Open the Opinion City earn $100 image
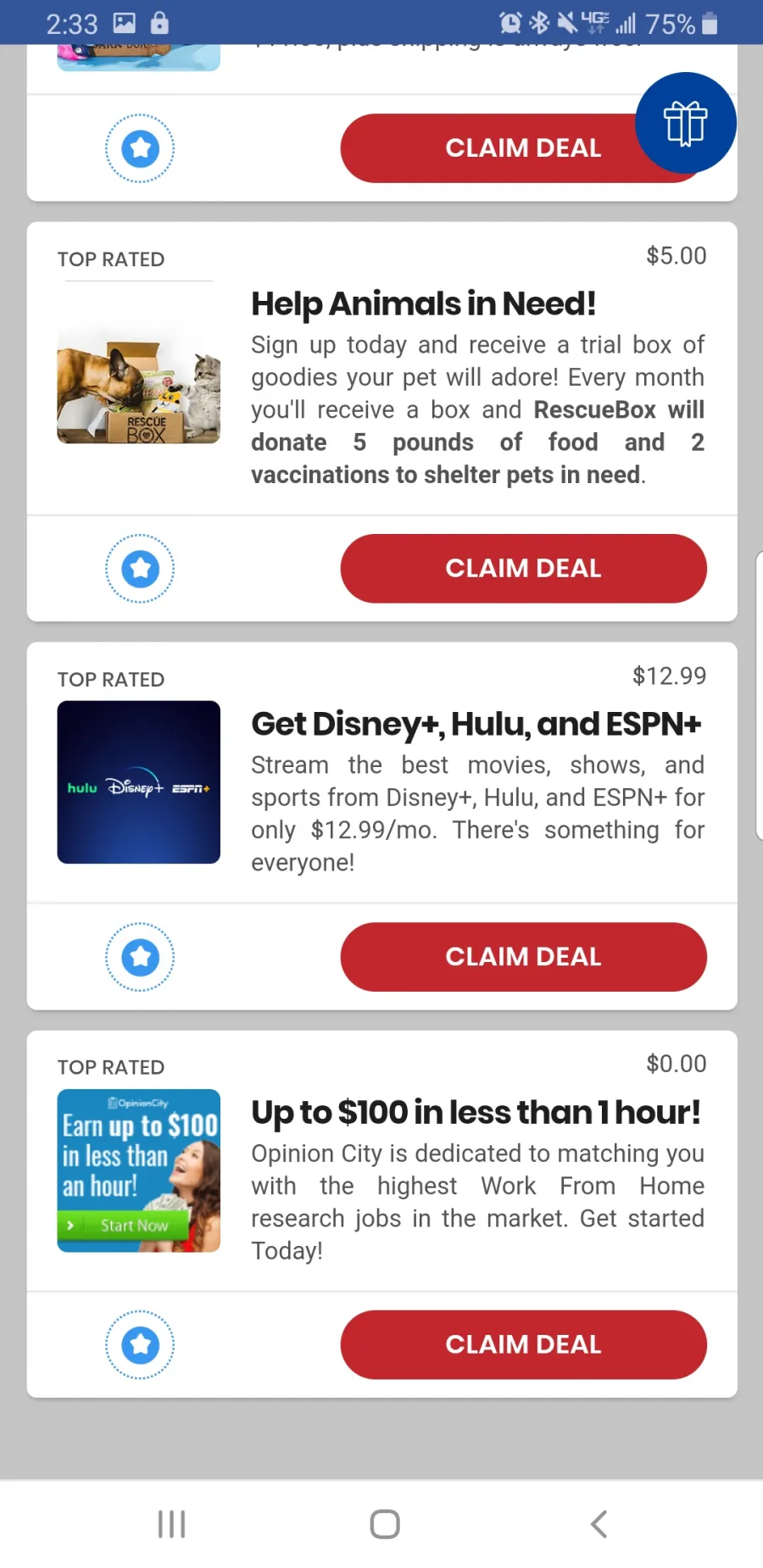 coord(138,1170)
